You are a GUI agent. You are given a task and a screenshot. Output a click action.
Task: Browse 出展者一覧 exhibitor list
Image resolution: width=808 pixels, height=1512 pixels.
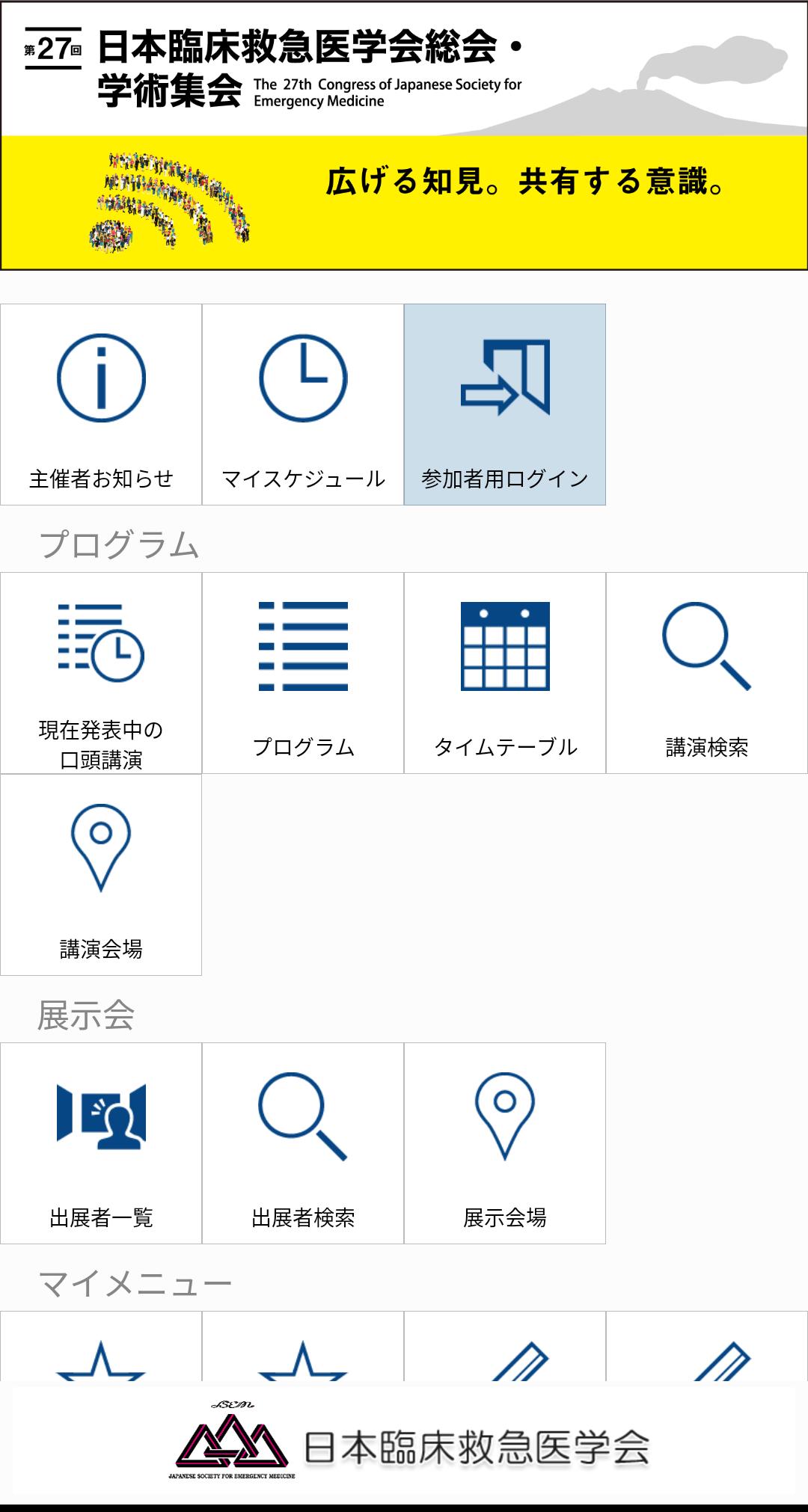[101, 1143]
